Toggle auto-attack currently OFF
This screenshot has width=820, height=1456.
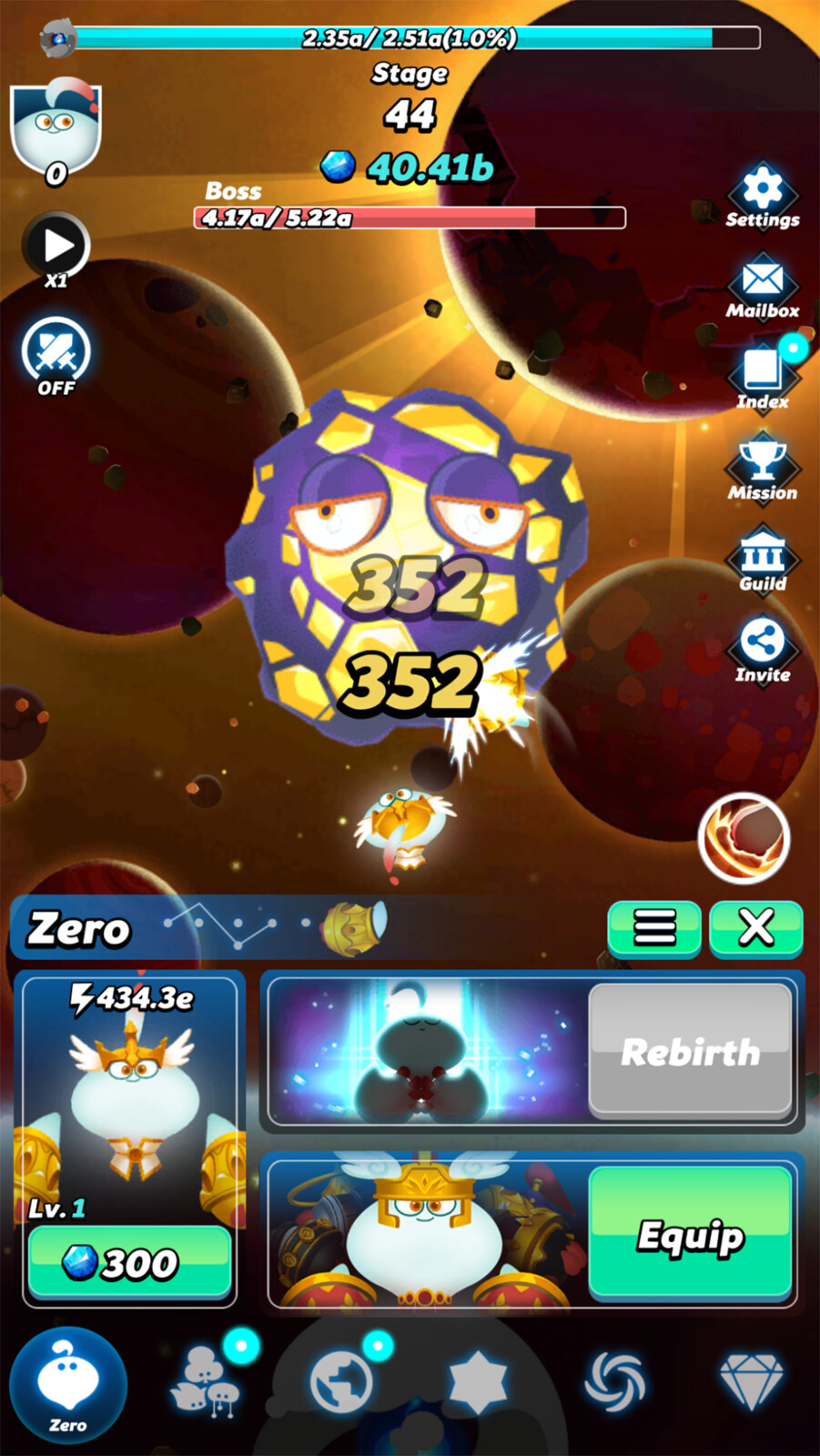coord(56,355)
